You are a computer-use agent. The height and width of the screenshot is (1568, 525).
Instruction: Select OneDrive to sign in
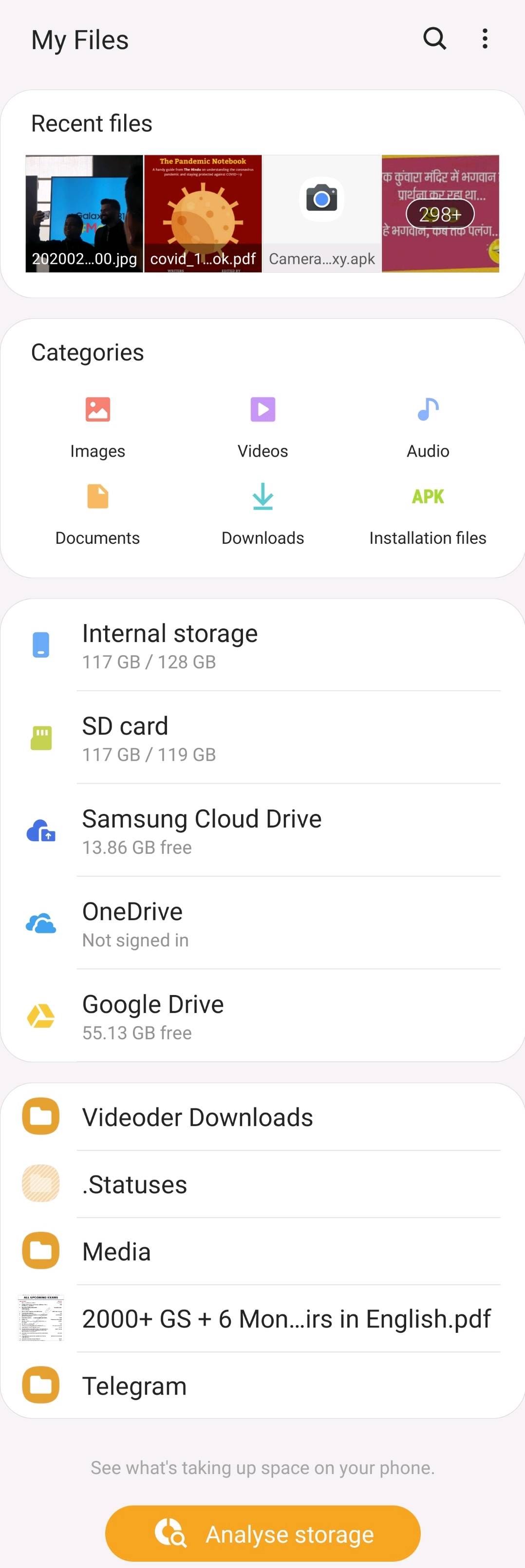262,923
